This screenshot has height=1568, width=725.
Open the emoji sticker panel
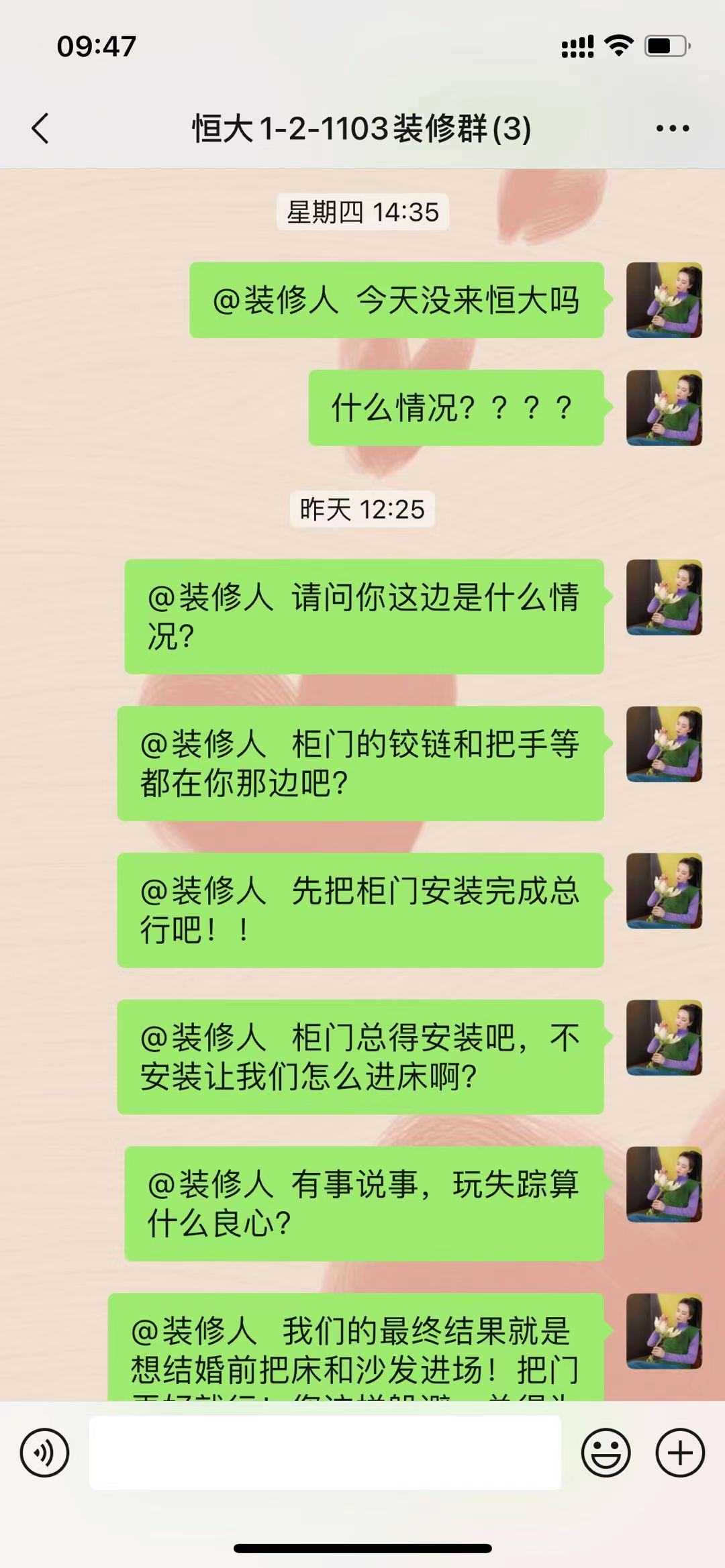(x=606, y=1453)
